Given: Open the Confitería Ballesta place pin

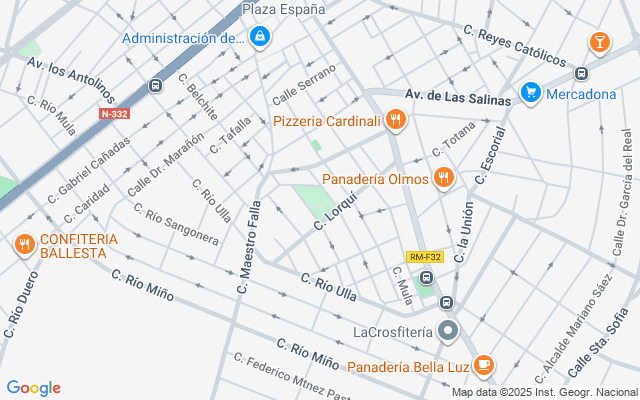Looking at the screenshot, I should [x=25, y=245].
